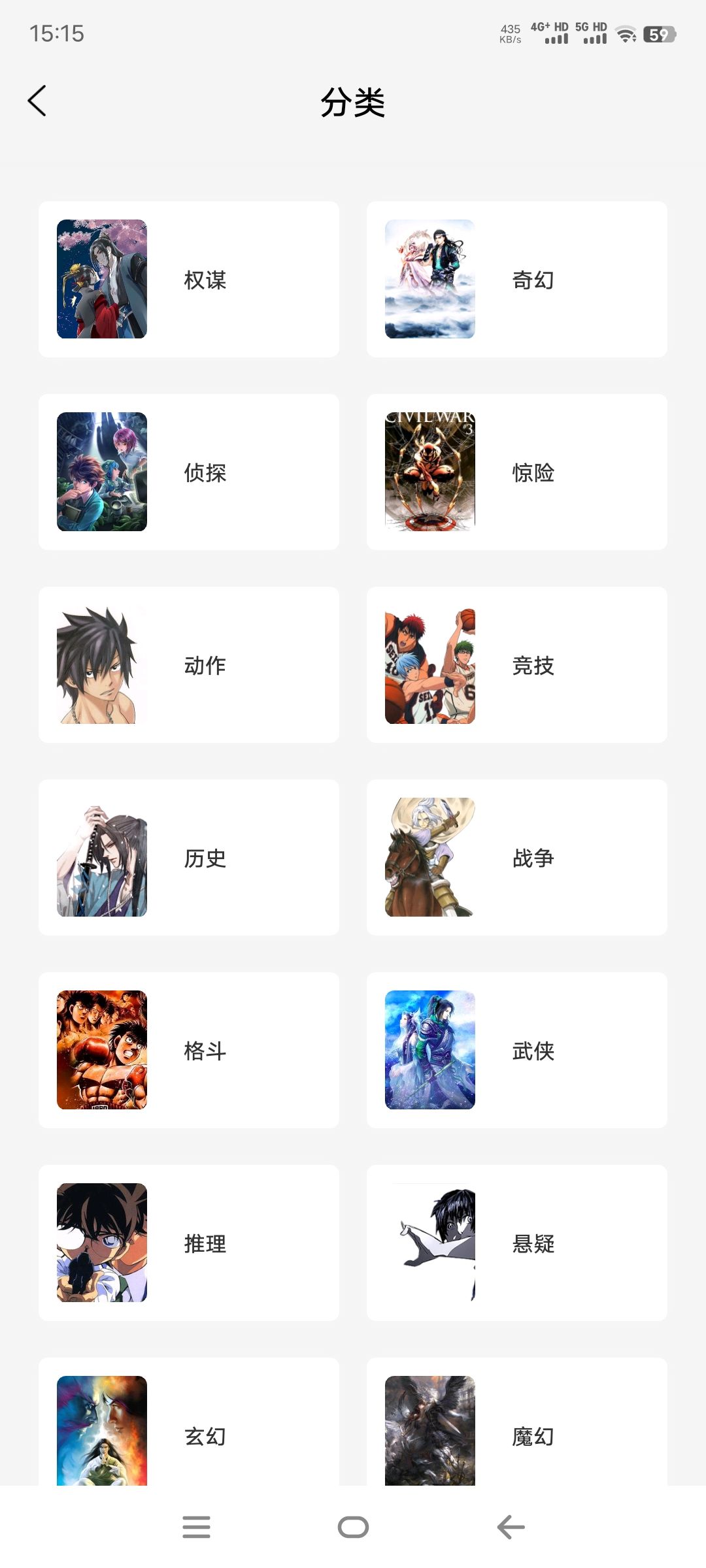Select the 惊险 category card
Image resolution: width=706 pixels, height=1568 pixels.
click(516, 472)
